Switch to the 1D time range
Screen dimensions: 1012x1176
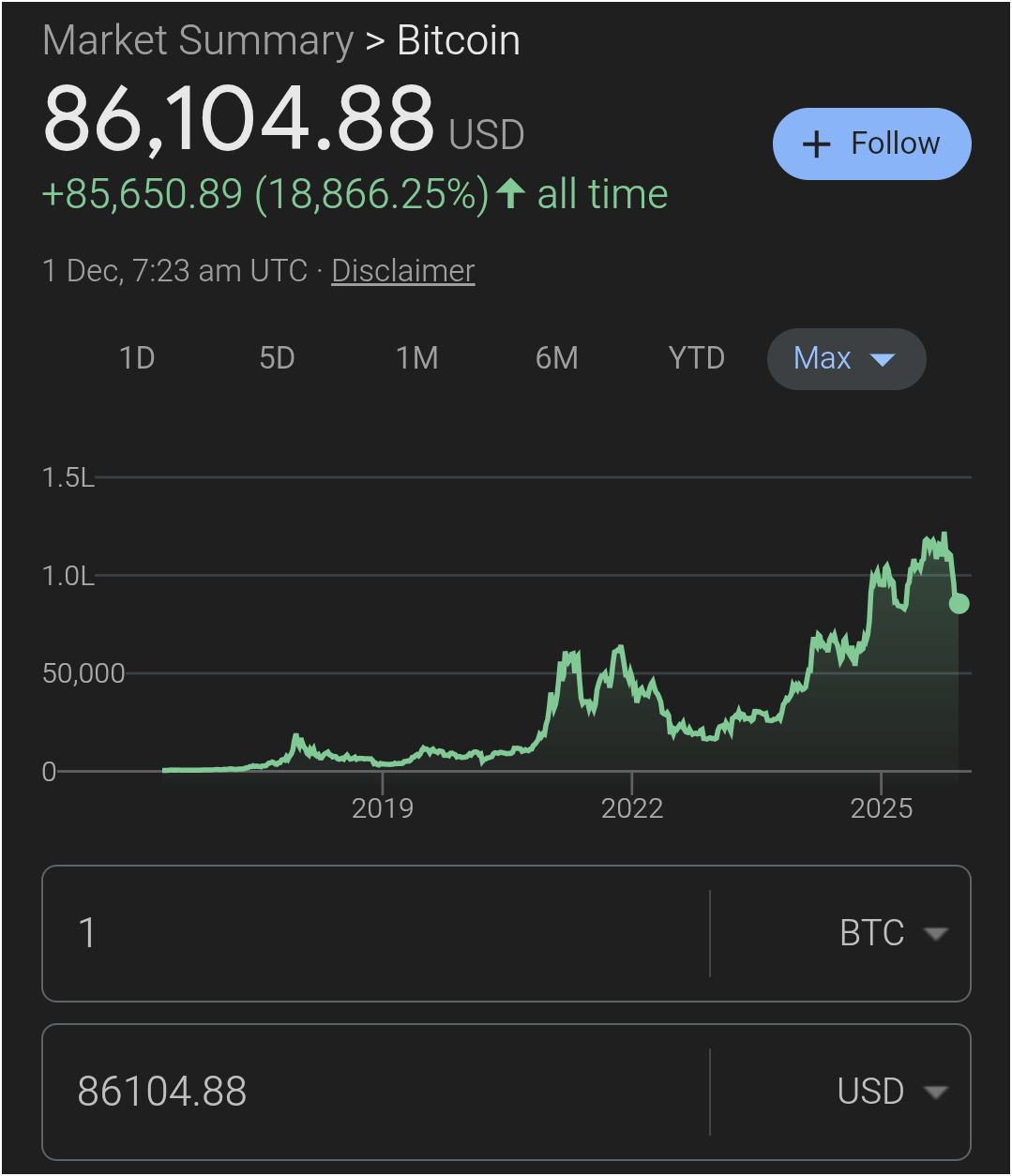(137, 358)
